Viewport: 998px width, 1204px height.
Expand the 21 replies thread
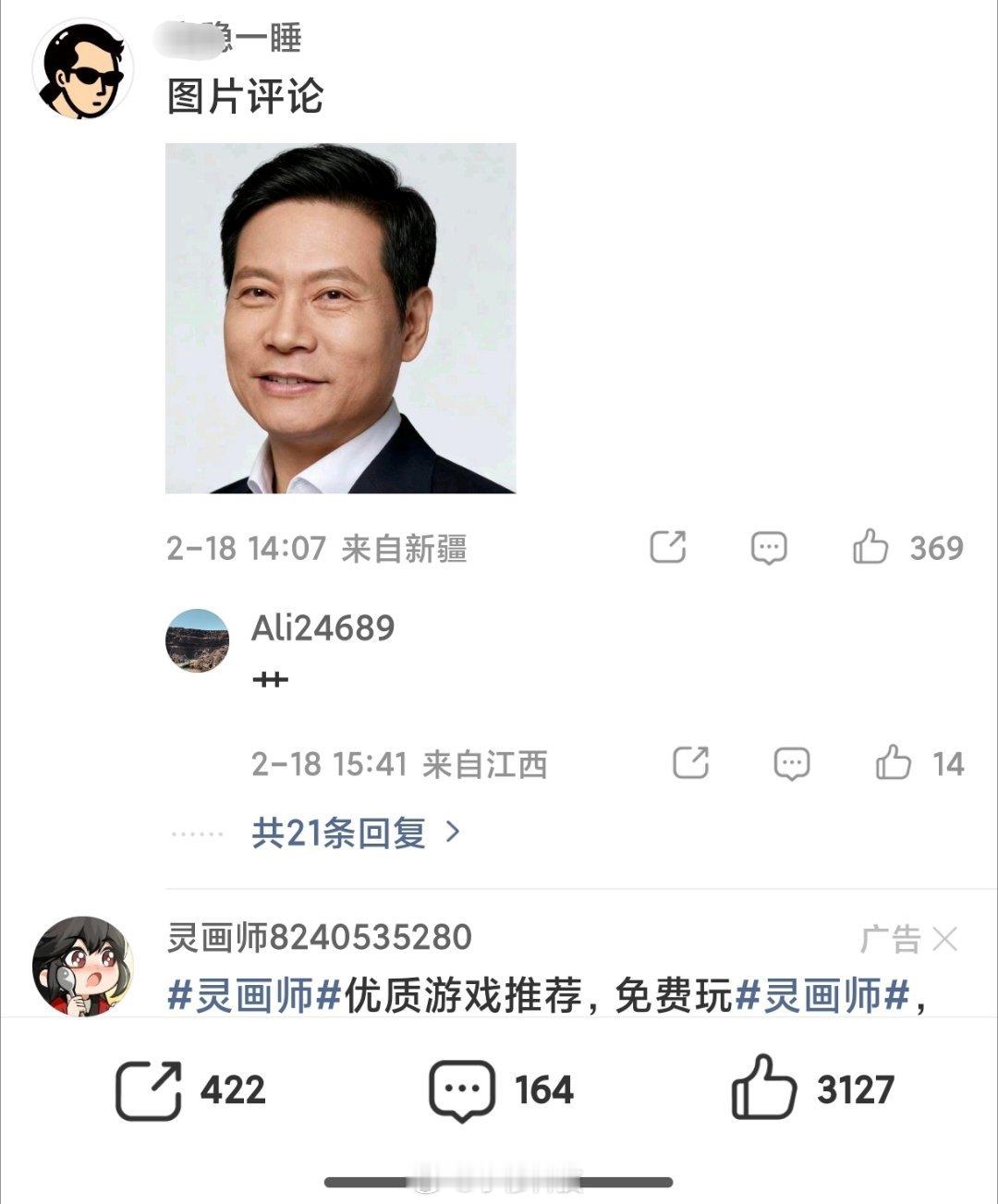click(x=339, y=833)
